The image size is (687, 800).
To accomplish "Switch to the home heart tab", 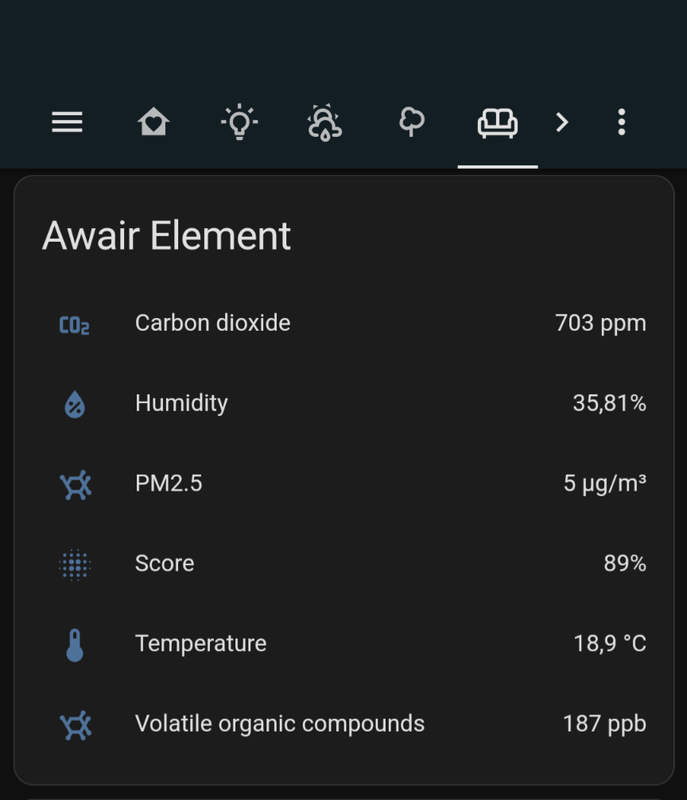I will click(x=153, y=123).
